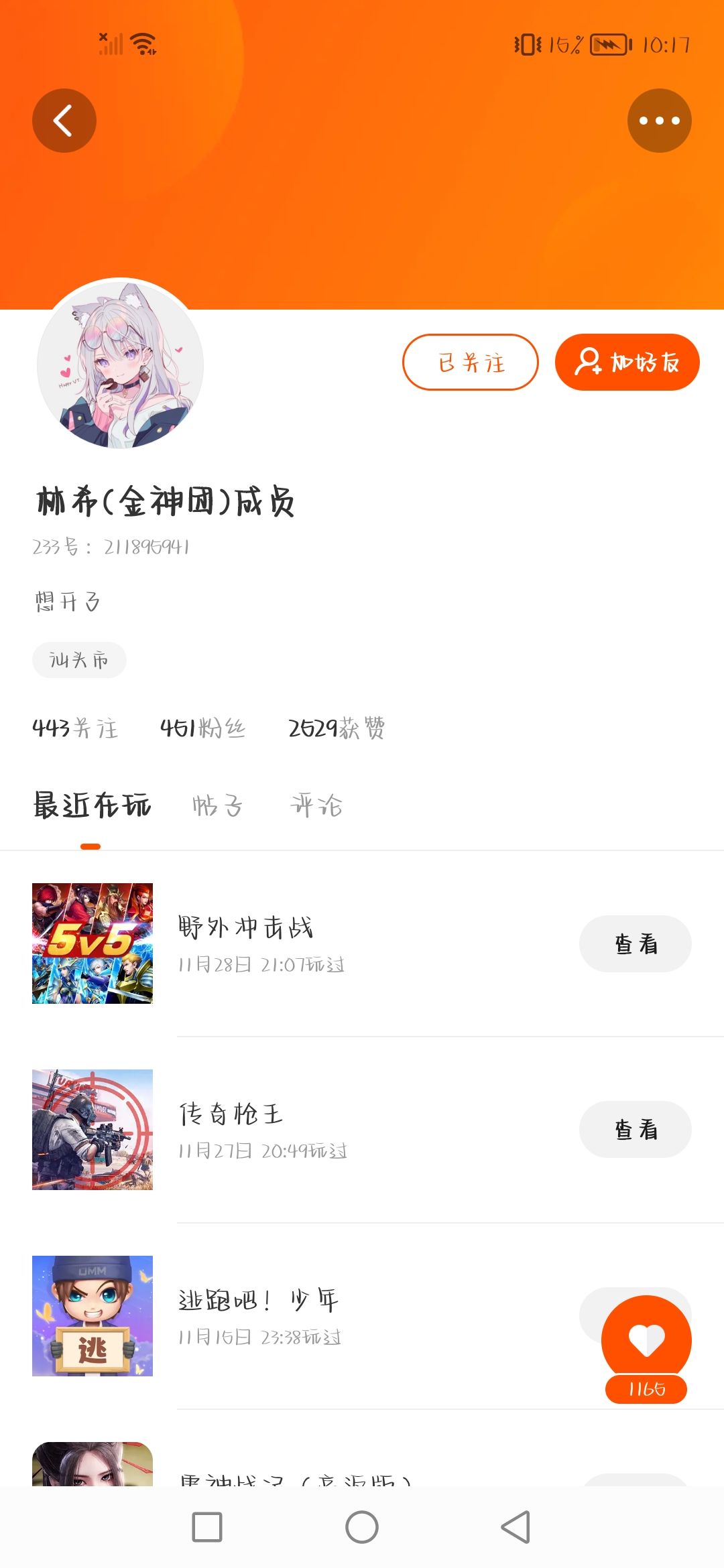724x1568 pixels.
Task: Tap 查看 for 野外冲击战
Action: click(635, 943)
